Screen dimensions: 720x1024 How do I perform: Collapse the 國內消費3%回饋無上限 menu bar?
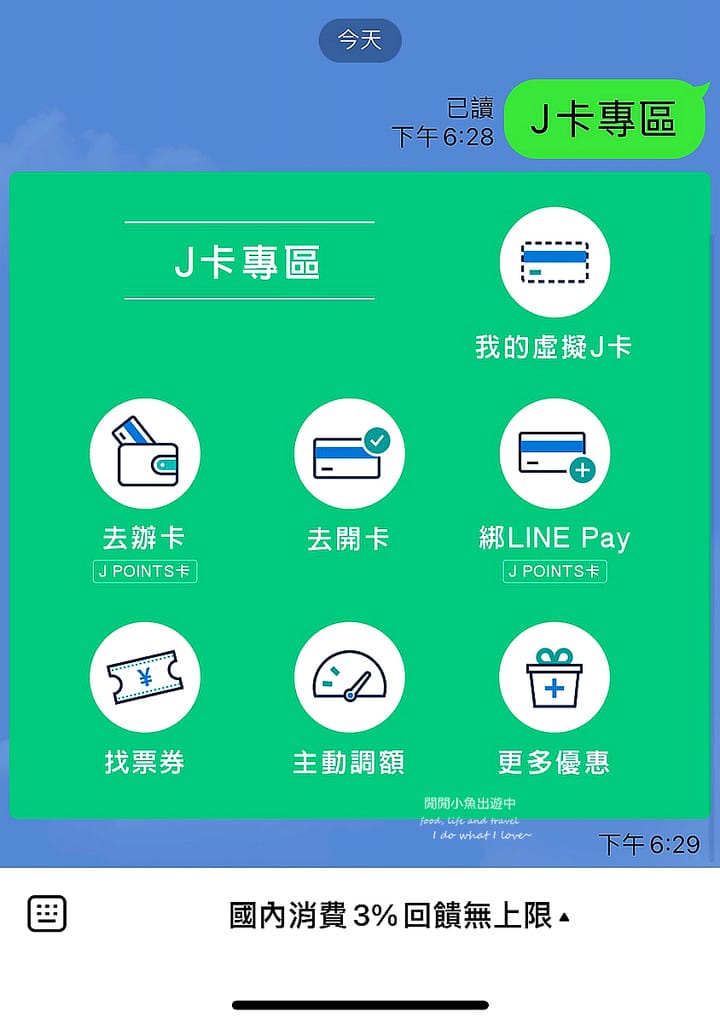coord(400,915)
